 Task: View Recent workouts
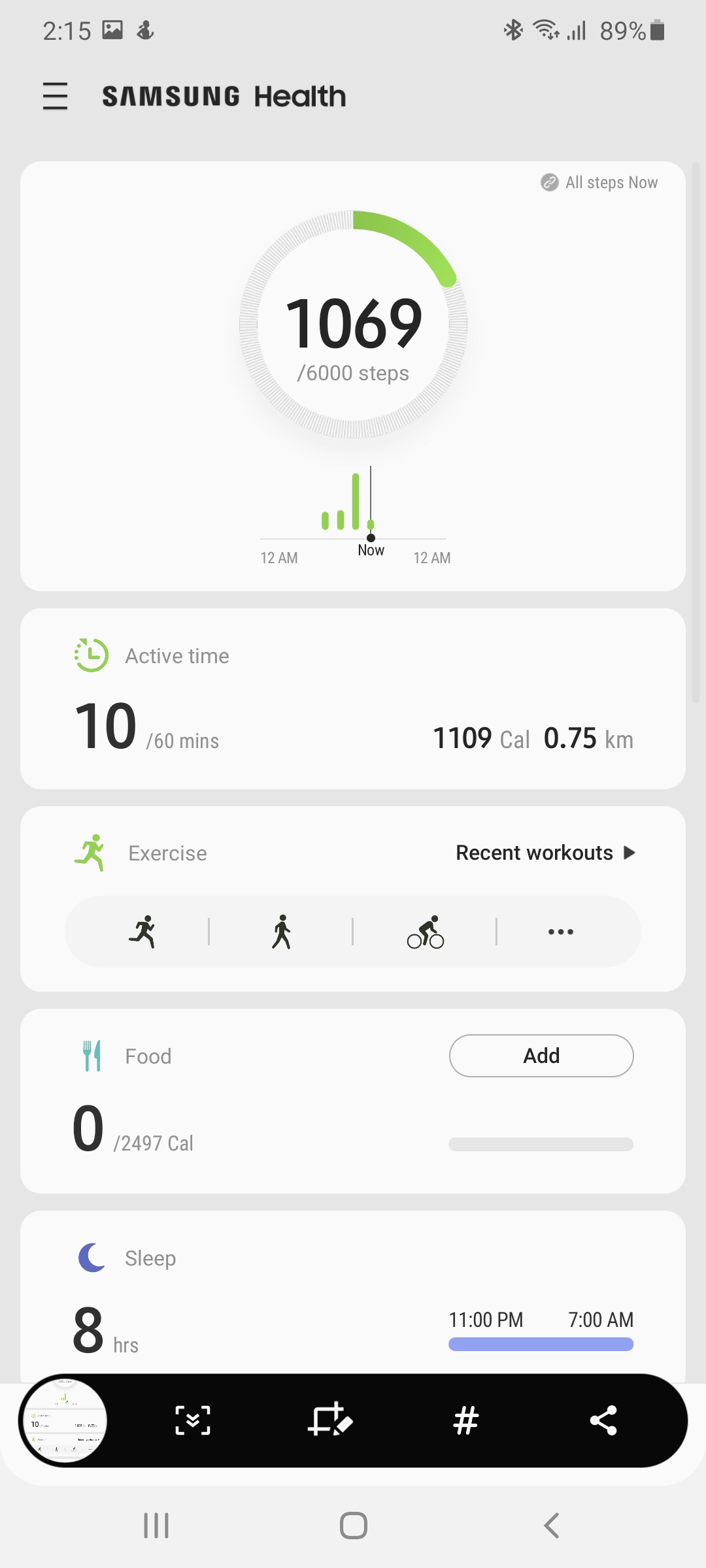pos(545,853)
